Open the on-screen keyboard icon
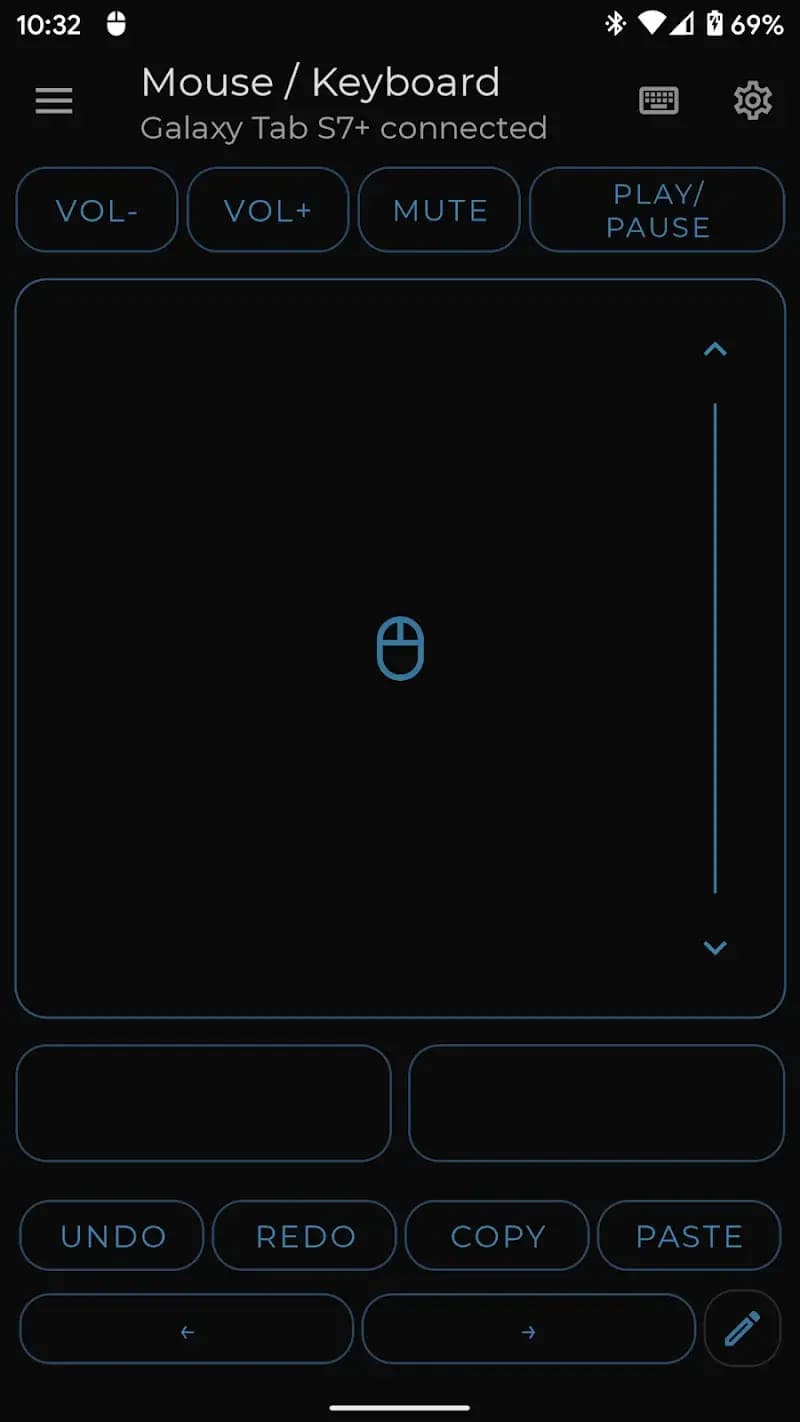Image resolution: width=800 pixels, height=1422 pixels. coord(658,100)
